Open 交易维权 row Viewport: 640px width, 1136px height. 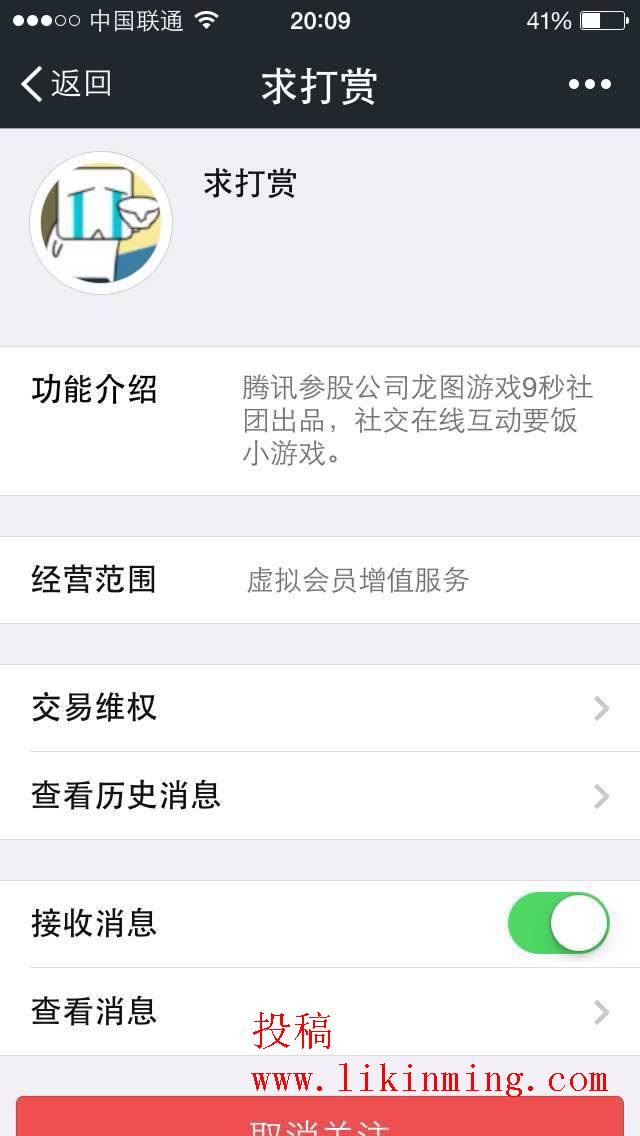[320, 708]
